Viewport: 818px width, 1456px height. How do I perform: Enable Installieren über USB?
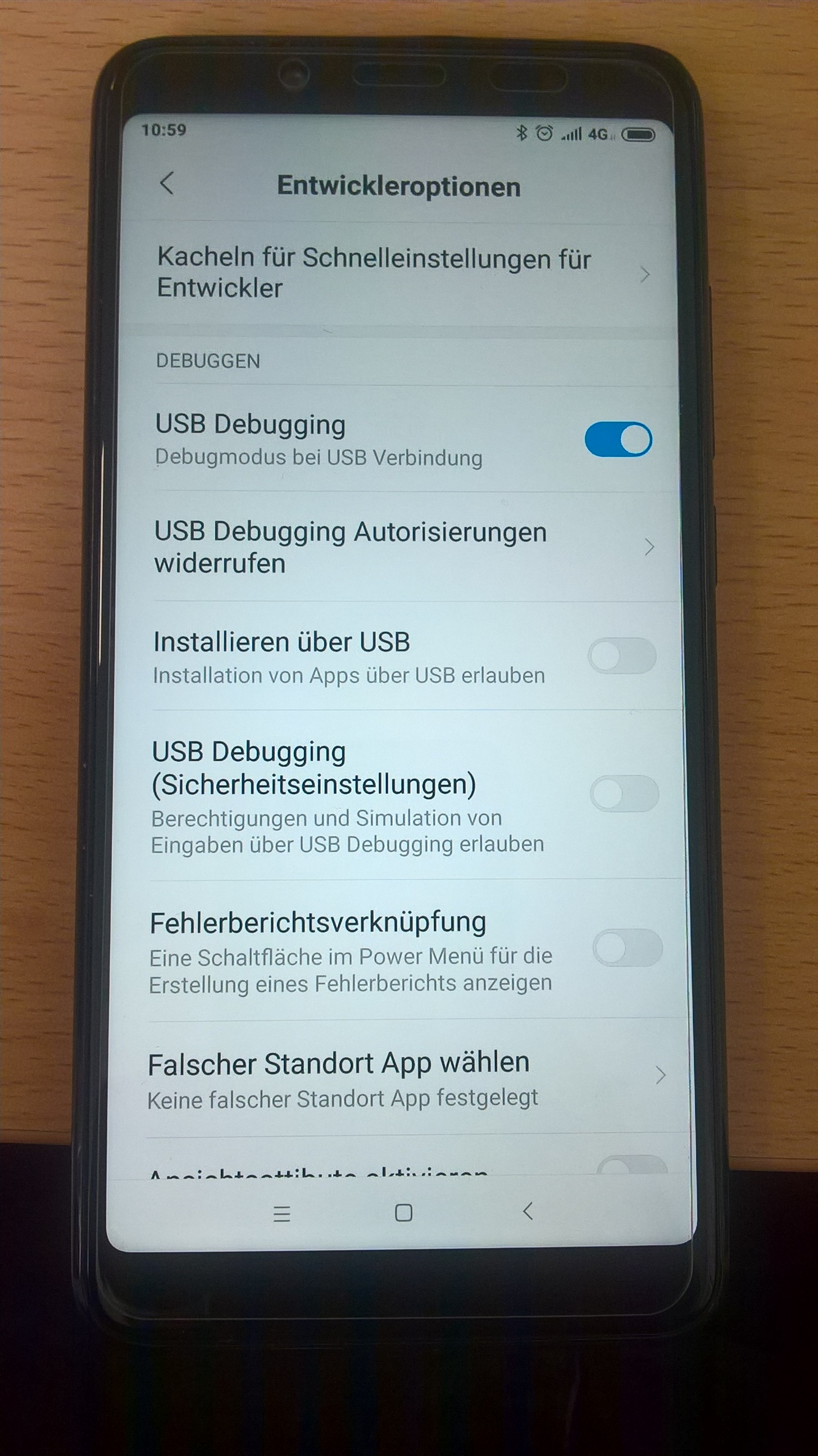(x=622, y=656)
